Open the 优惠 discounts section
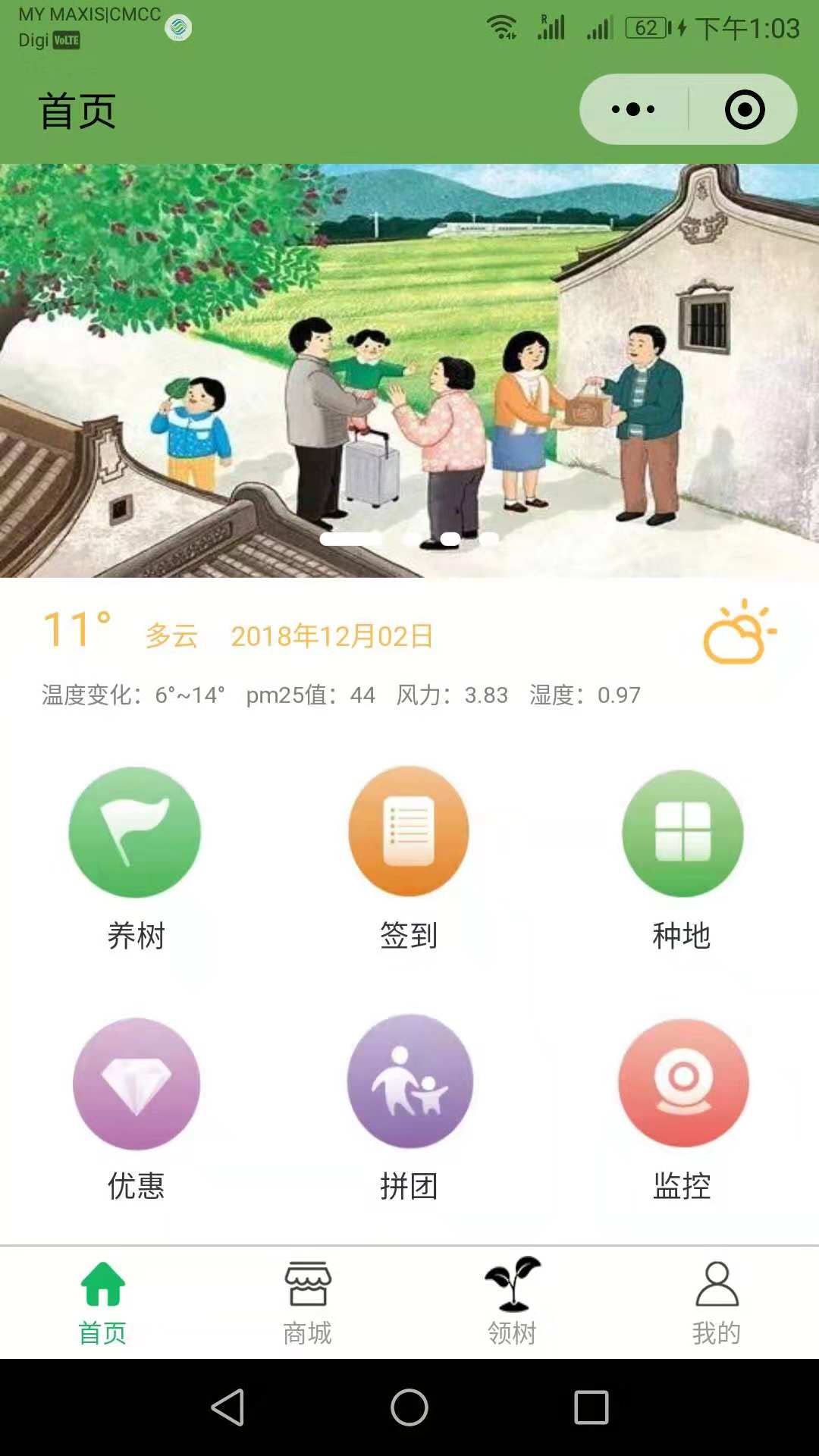Viewport: 819px width, 1456px height. (136, 1109)
